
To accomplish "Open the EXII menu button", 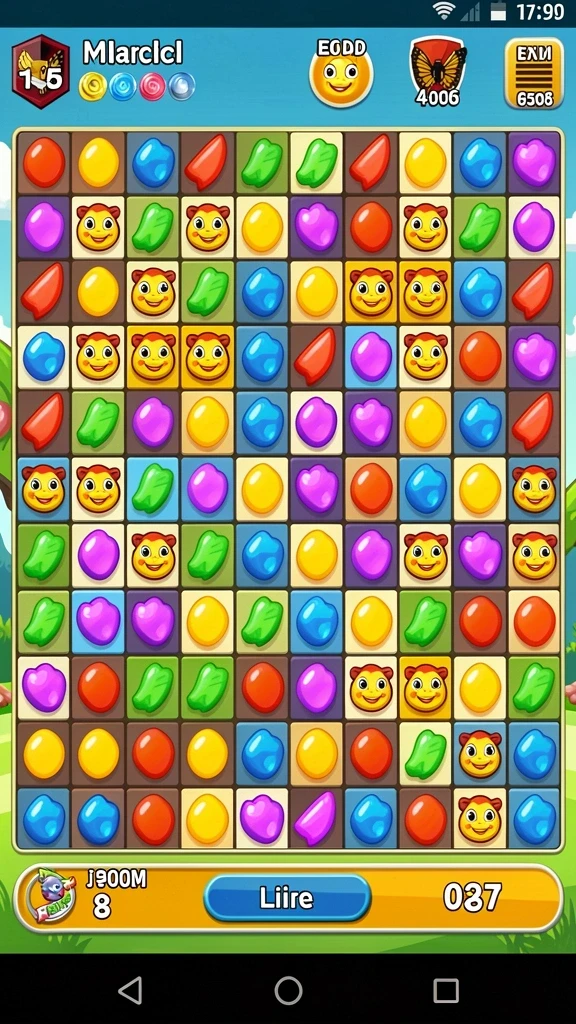I will click(534, 72).
